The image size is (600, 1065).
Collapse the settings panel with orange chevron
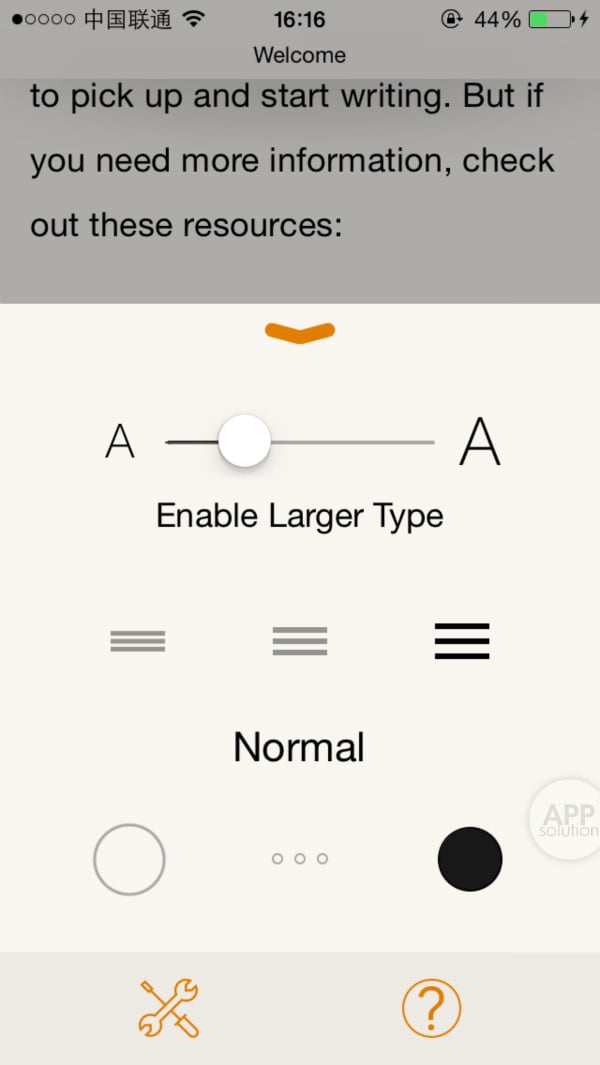point(299,335)
